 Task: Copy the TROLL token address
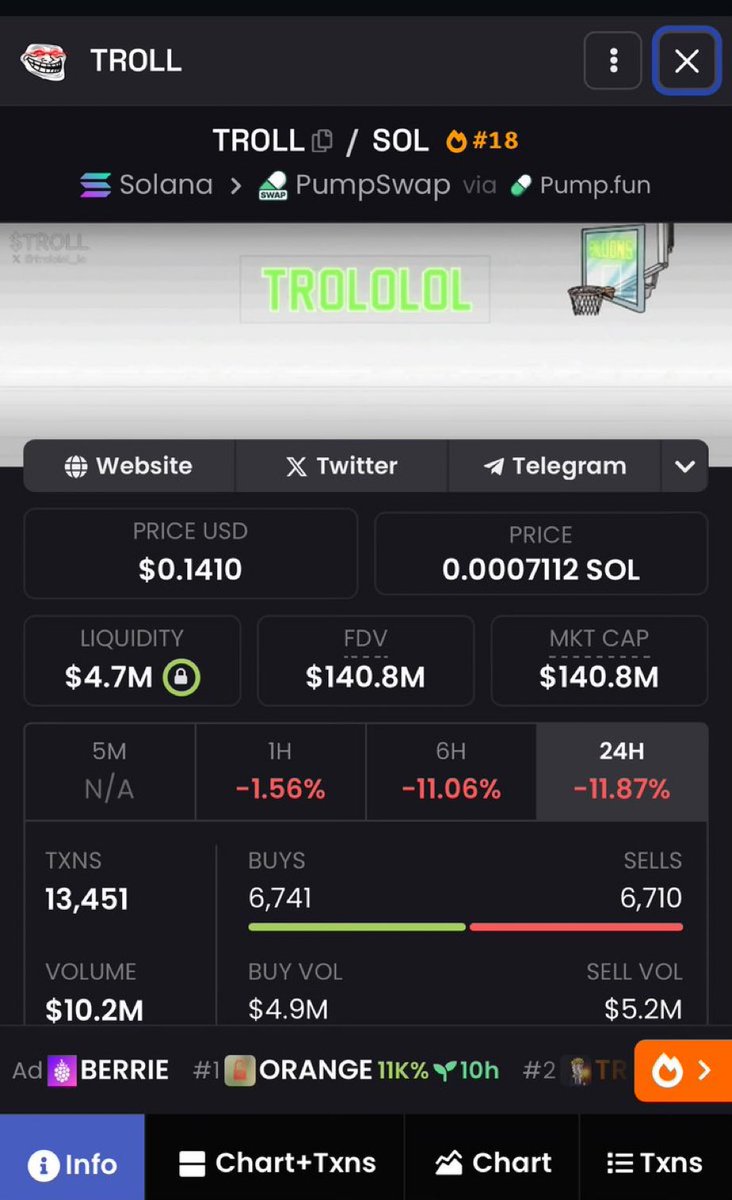[x=322, y=141]
